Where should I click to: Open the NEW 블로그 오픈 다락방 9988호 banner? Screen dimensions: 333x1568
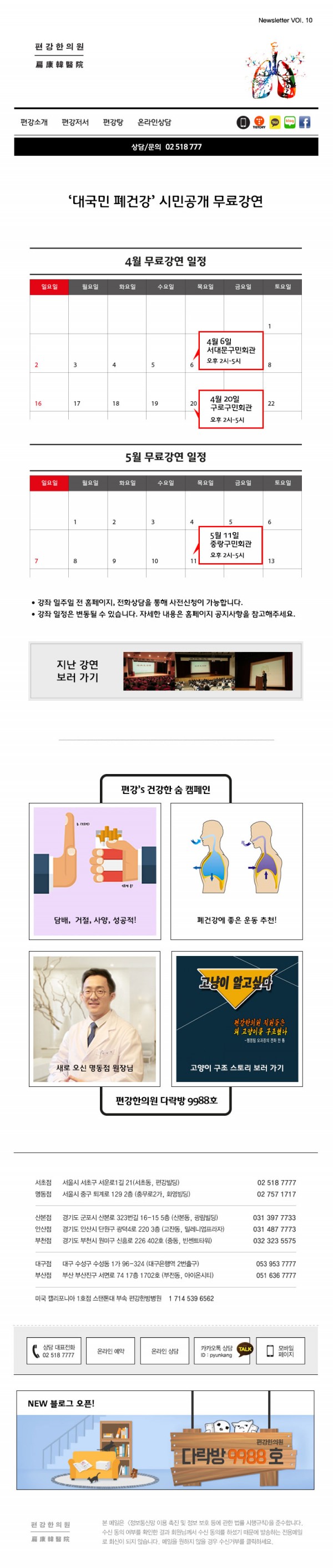165,1444
